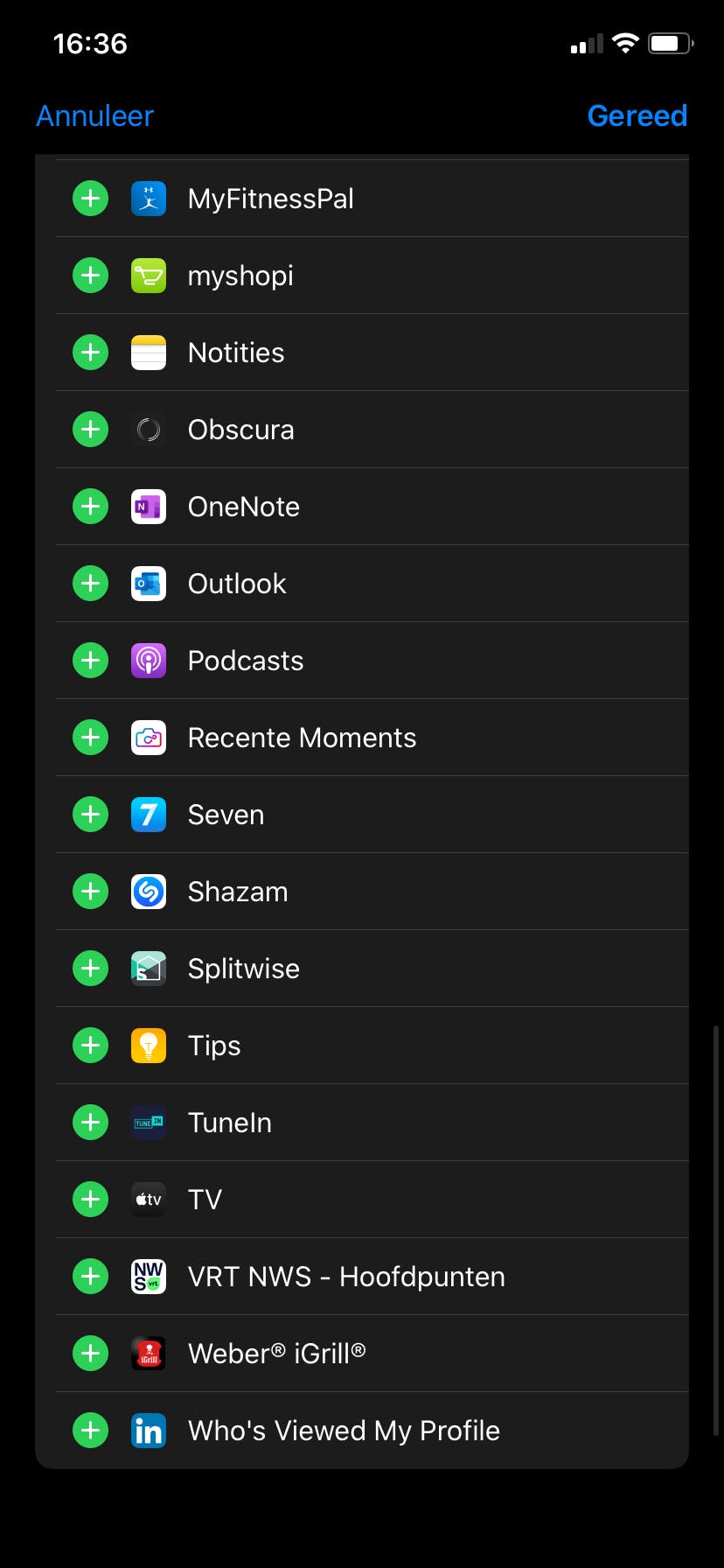Screen dimensions: 724x1568
Task: Add the OneNote widget
Action: pyautogui.click(x=90, y=507)
